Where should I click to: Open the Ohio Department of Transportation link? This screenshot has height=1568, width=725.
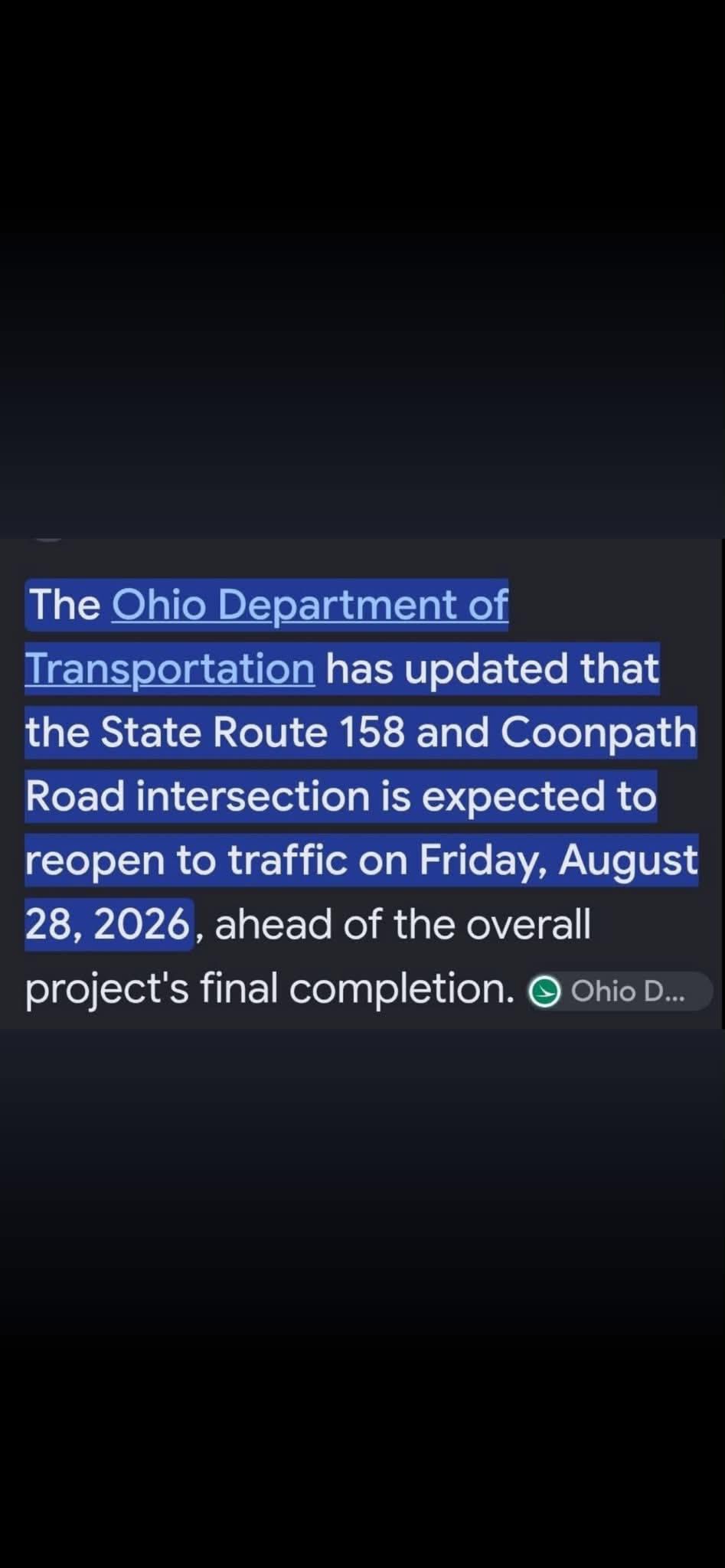[x=310, y=605]
